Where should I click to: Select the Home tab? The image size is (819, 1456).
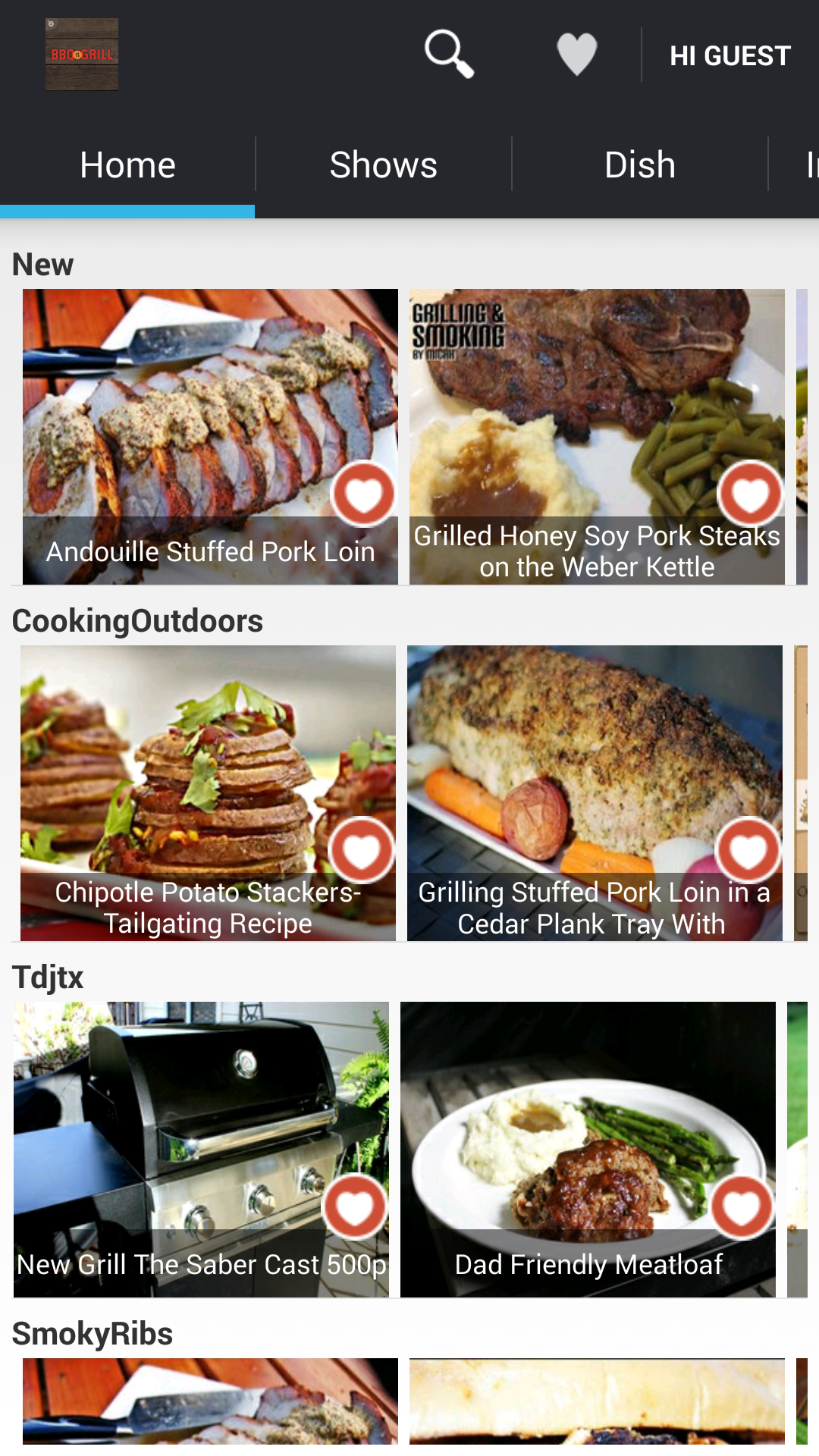coord(127,165)
